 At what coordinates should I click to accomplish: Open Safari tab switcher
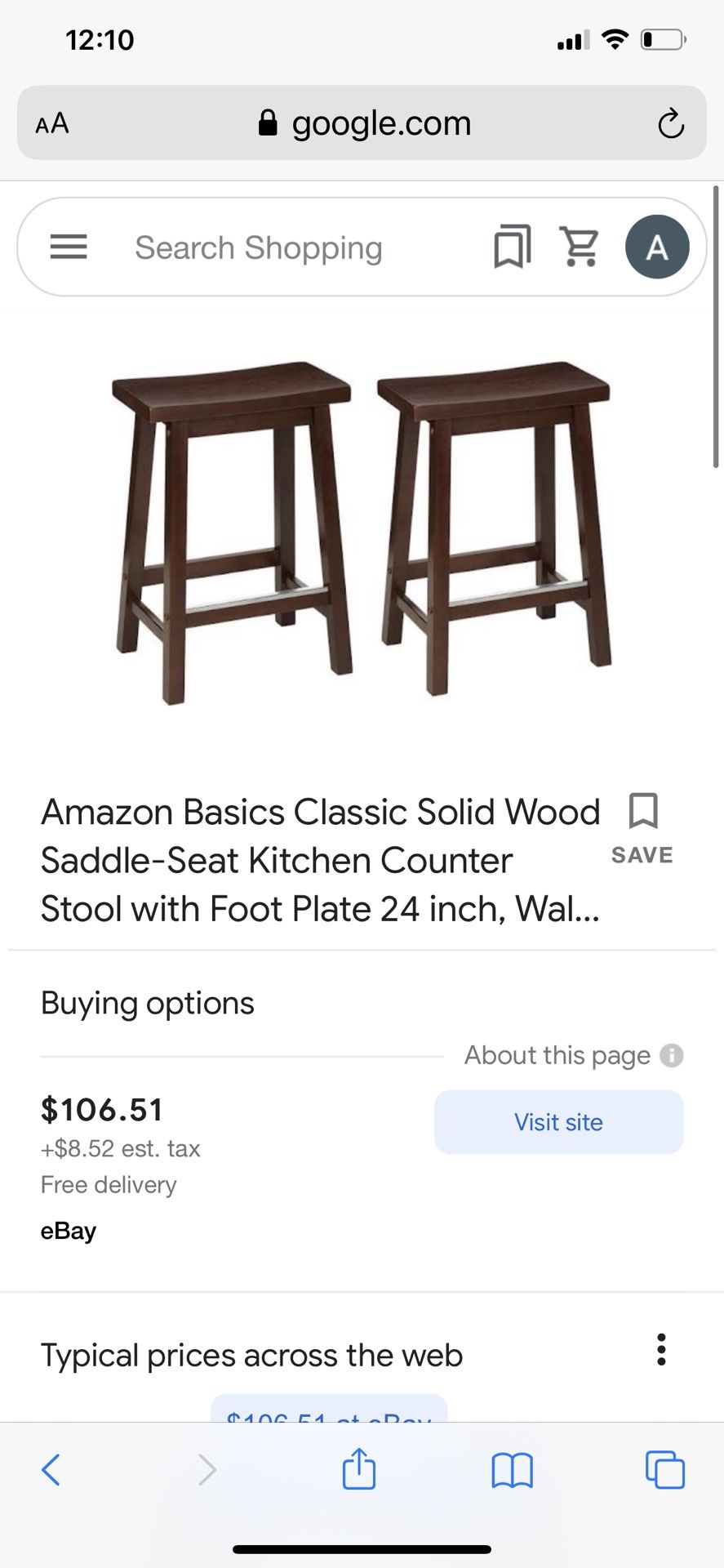tap(665, 1469)
